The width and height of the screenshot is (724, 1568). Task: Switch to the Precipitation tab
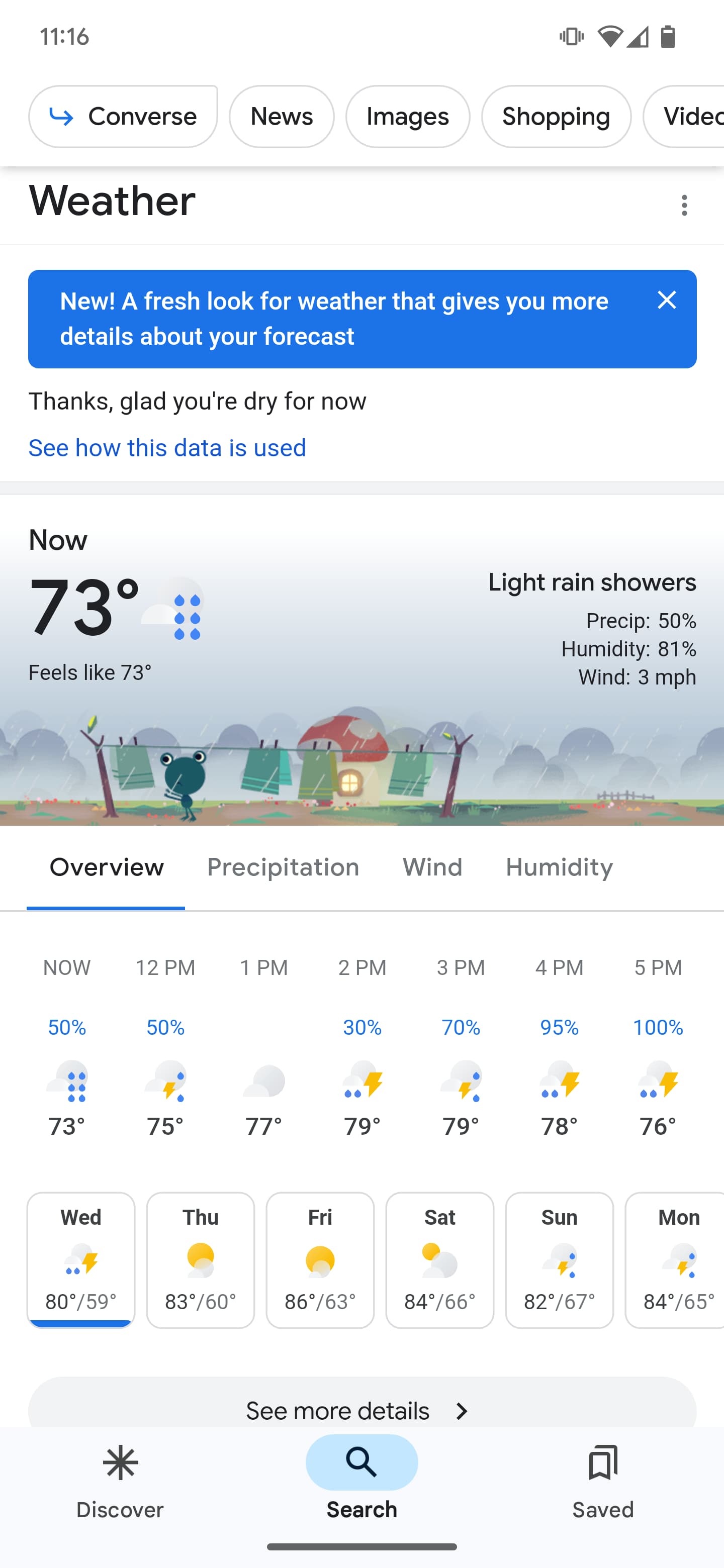click(283, 867)
